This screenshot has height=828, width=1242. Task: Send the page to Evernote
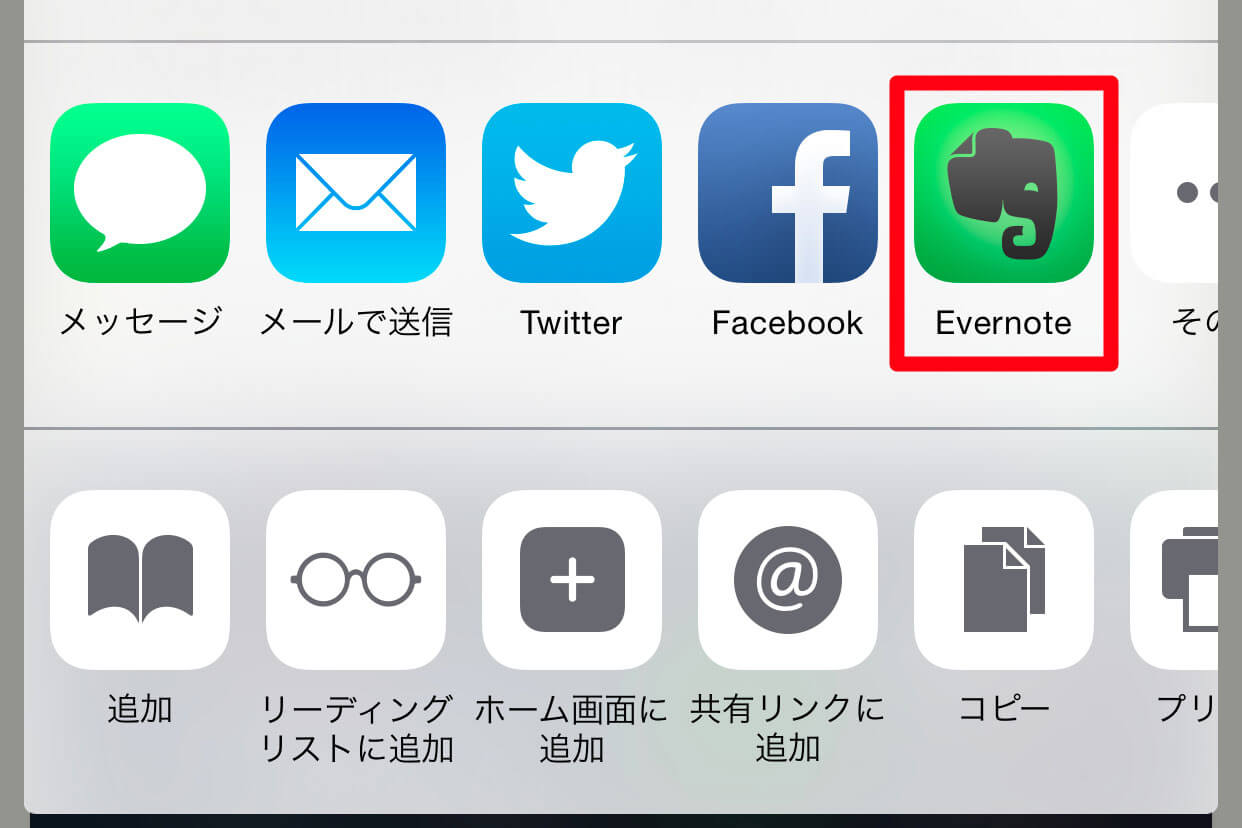(1003, 194)
